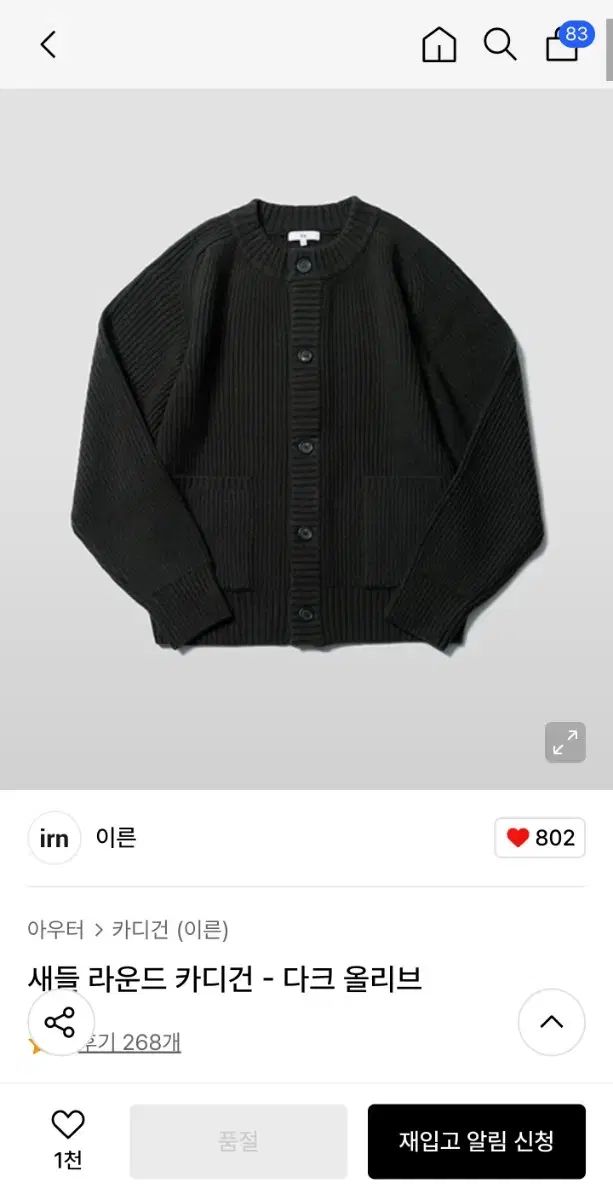This screenshot has height=1200, width=613.
Task: Add this cardigan to wishlist
Action: tap(68, 1139)
